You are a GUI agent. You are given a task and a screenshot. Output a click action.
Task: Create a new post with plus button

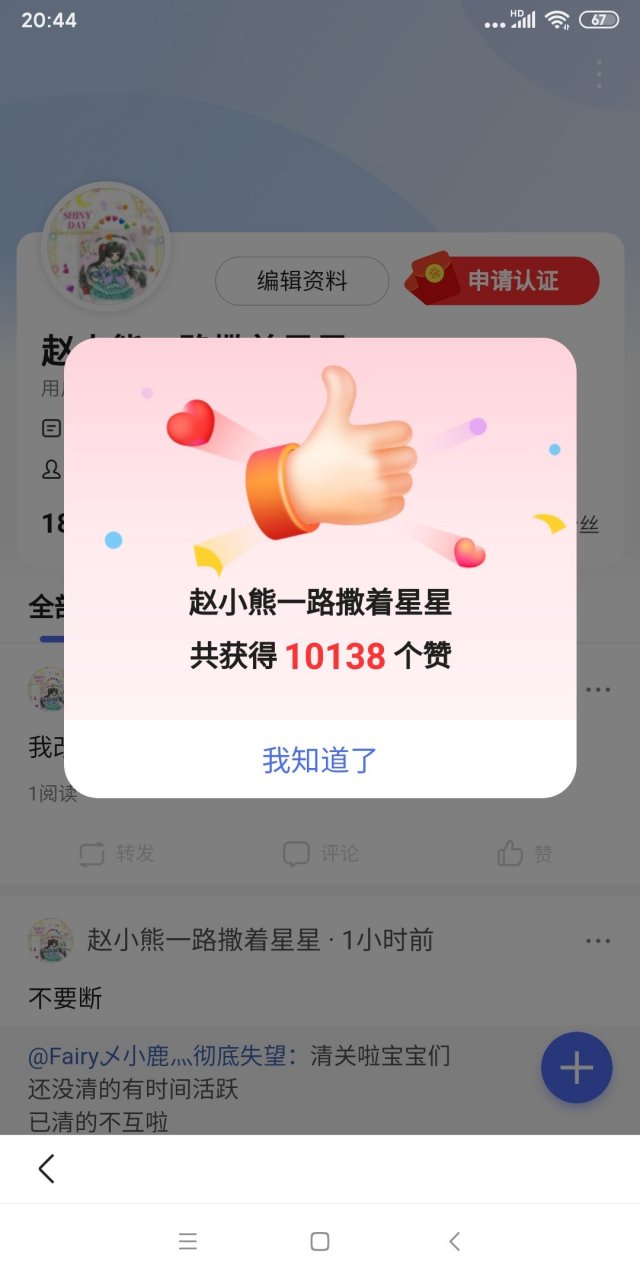point(576,1068)
